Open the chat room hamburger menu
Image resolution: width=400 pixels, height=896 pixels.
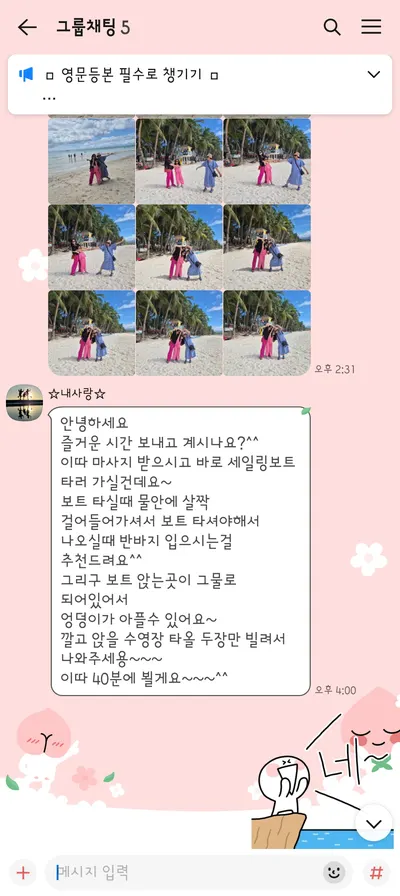point(371,27)
